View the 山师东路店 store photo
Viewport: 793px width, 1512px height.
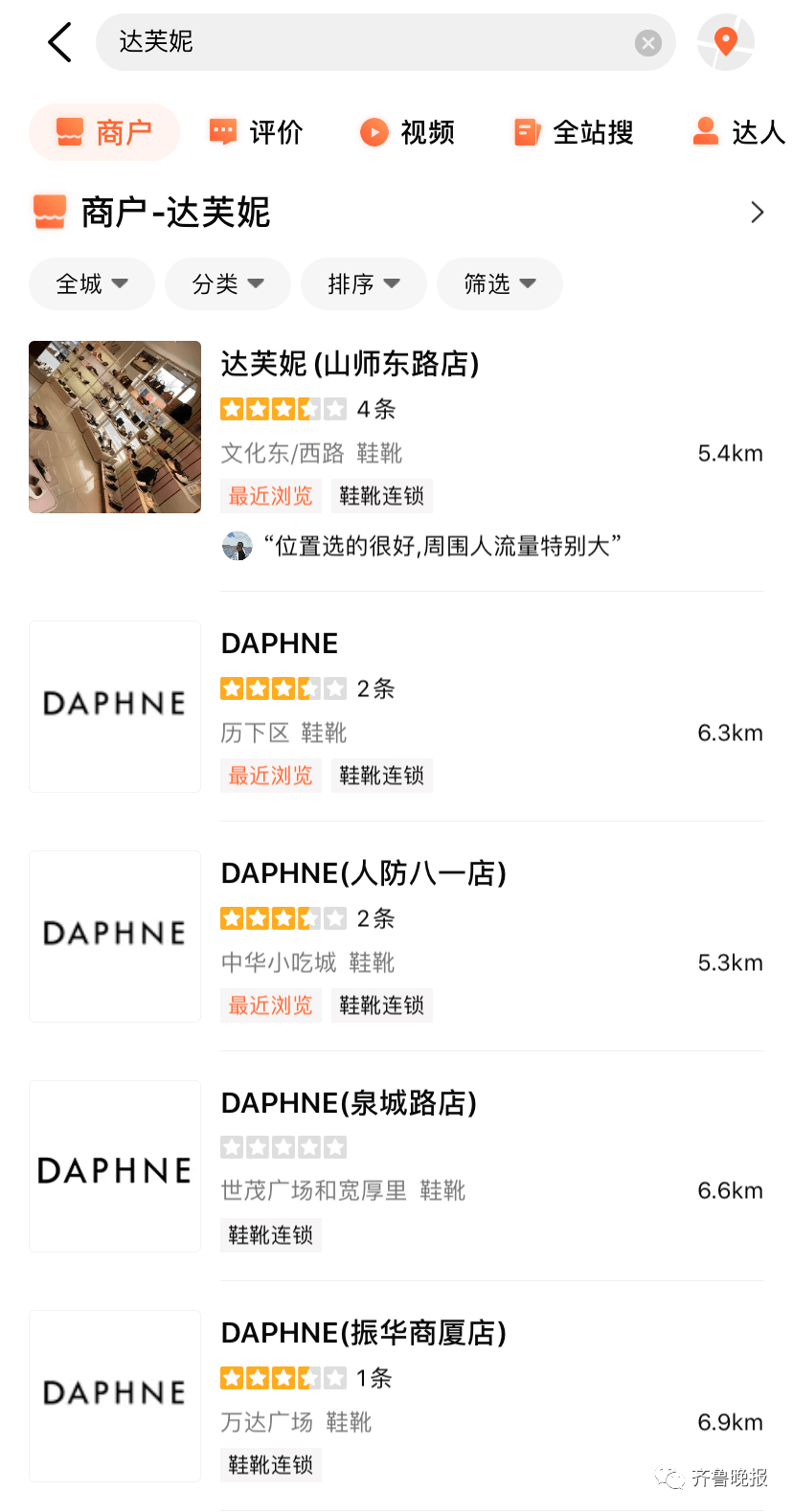pos(115,427)
